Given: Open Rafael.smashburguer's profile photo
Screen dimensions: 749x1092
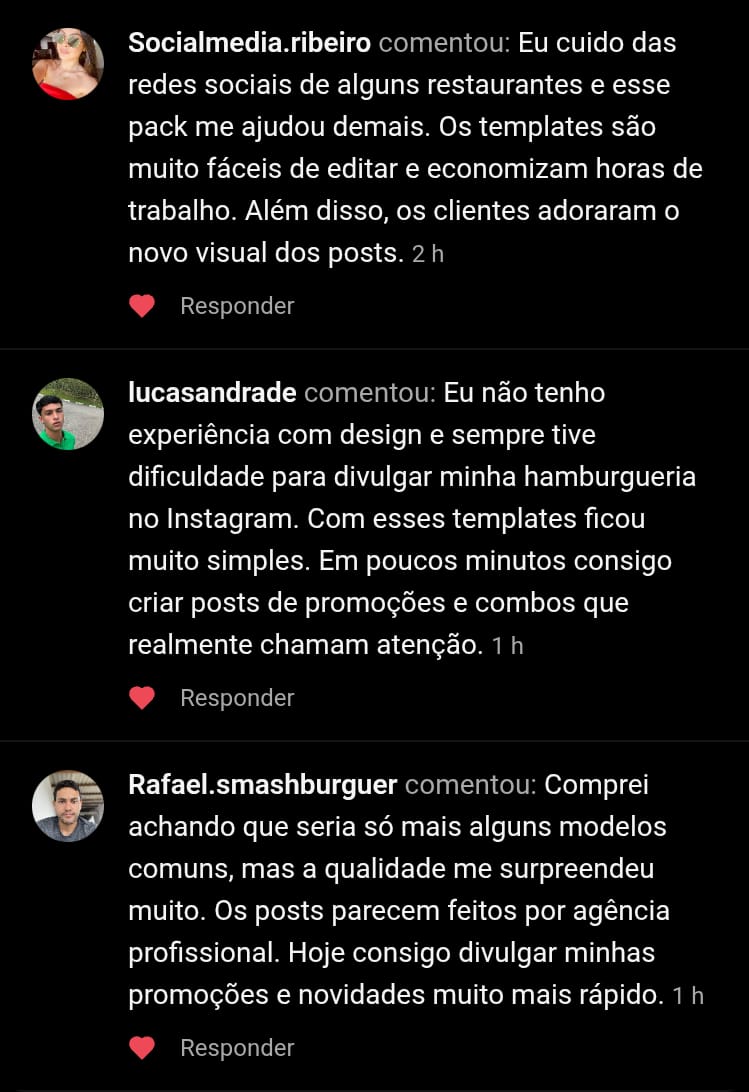Looking at the screenshot, I should pos(68,806).
